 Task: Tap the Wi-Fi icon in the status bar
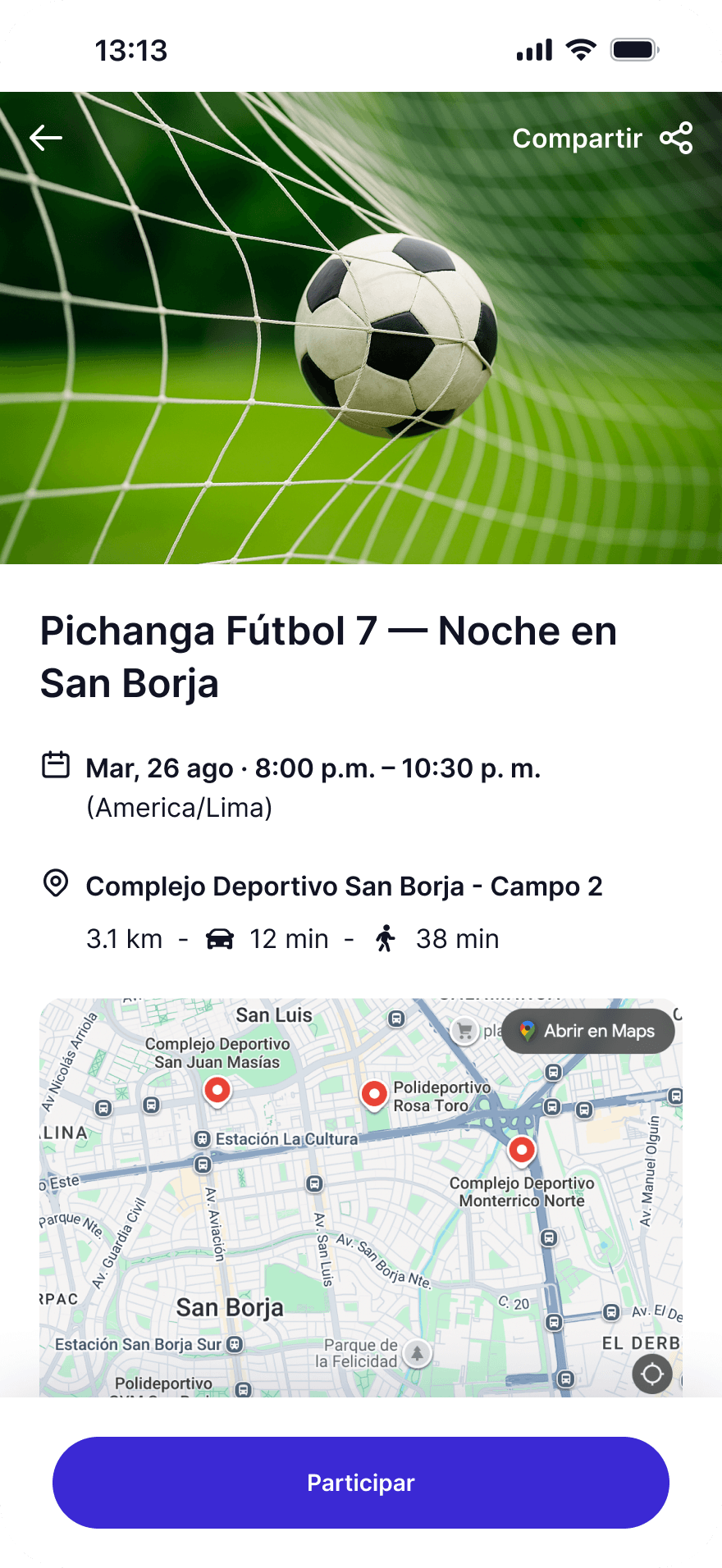click(579, 50)
